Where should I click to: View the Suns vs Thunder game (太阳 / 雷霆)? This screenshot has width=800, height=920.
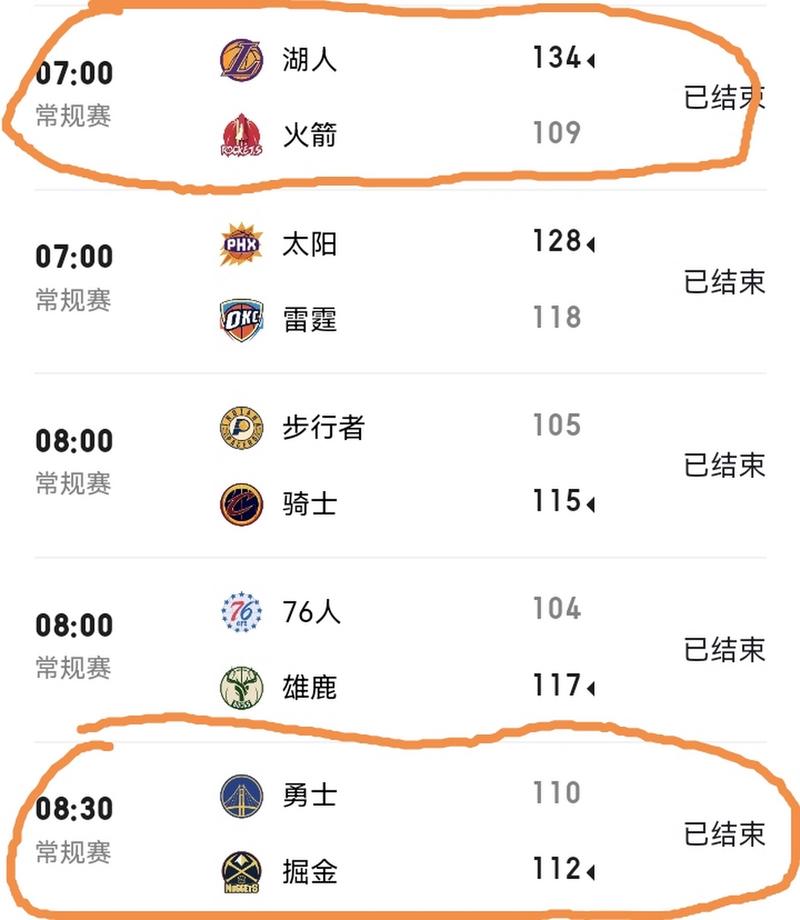[x=400, y=281]
